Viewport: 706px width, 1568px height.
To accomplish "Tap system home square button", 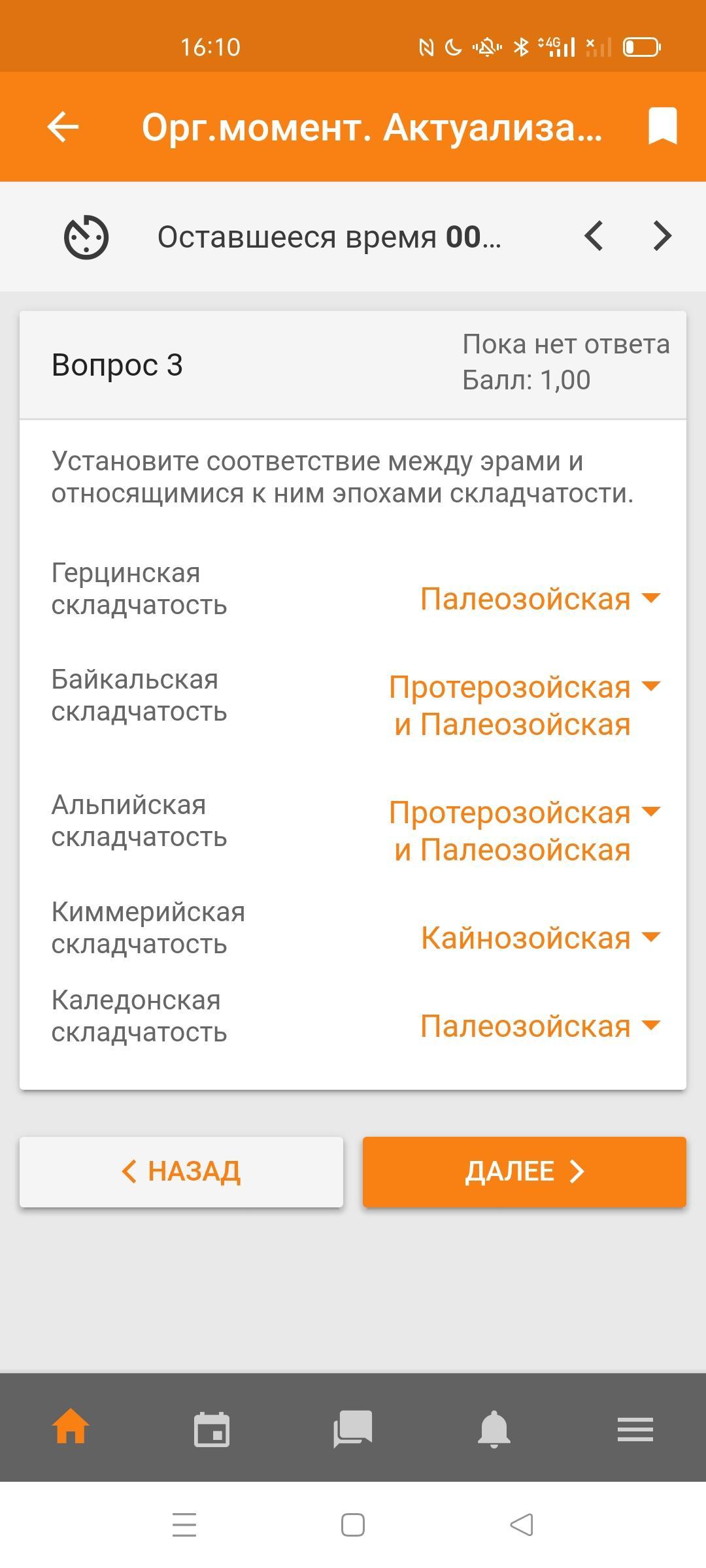I will (353, 1526).
